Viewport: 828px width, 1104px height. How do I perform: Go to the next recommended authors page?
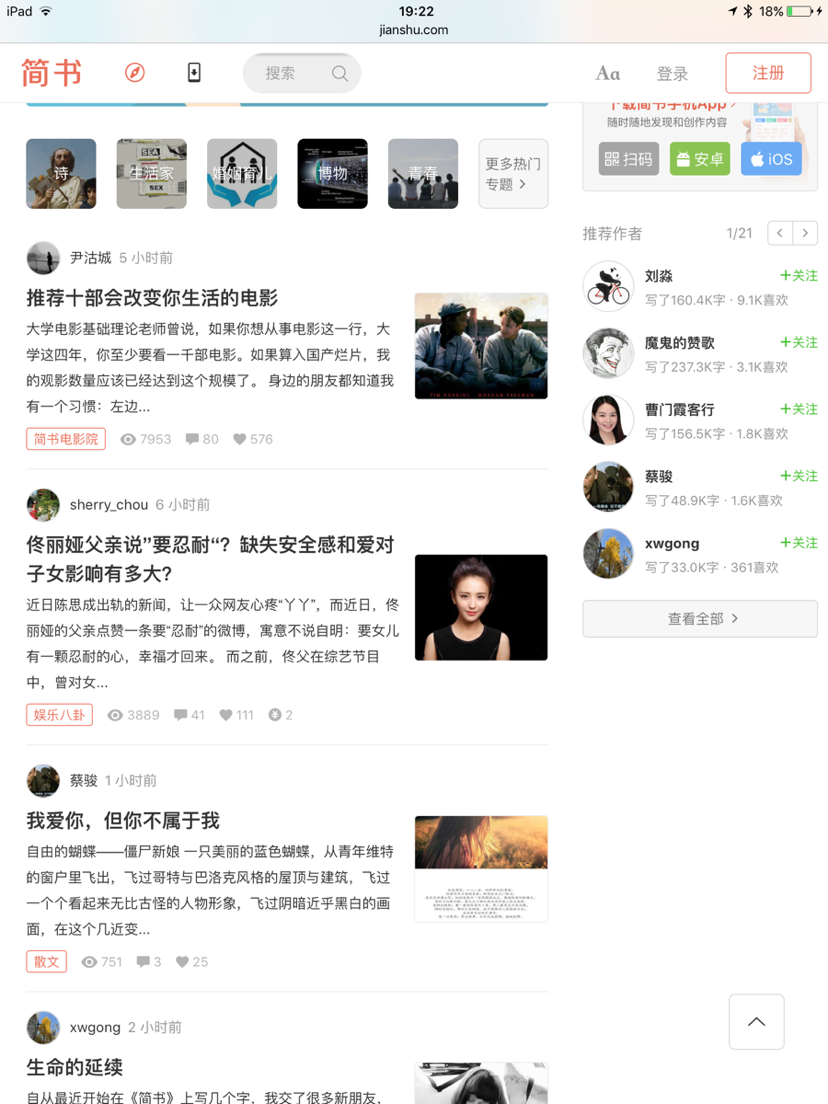(x=805, y=233)
